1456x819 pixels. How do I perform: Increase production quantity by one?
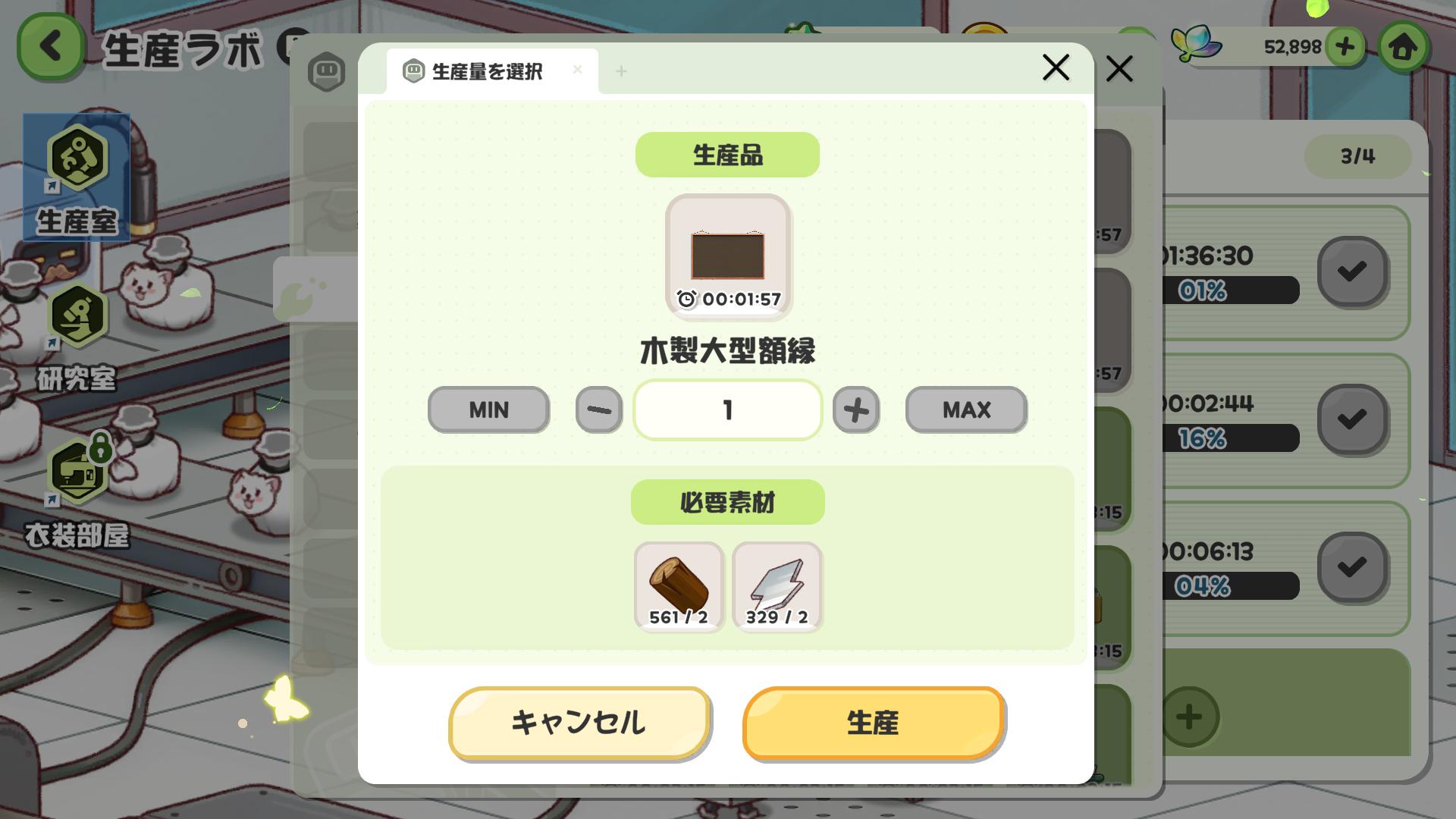point(856,409)
